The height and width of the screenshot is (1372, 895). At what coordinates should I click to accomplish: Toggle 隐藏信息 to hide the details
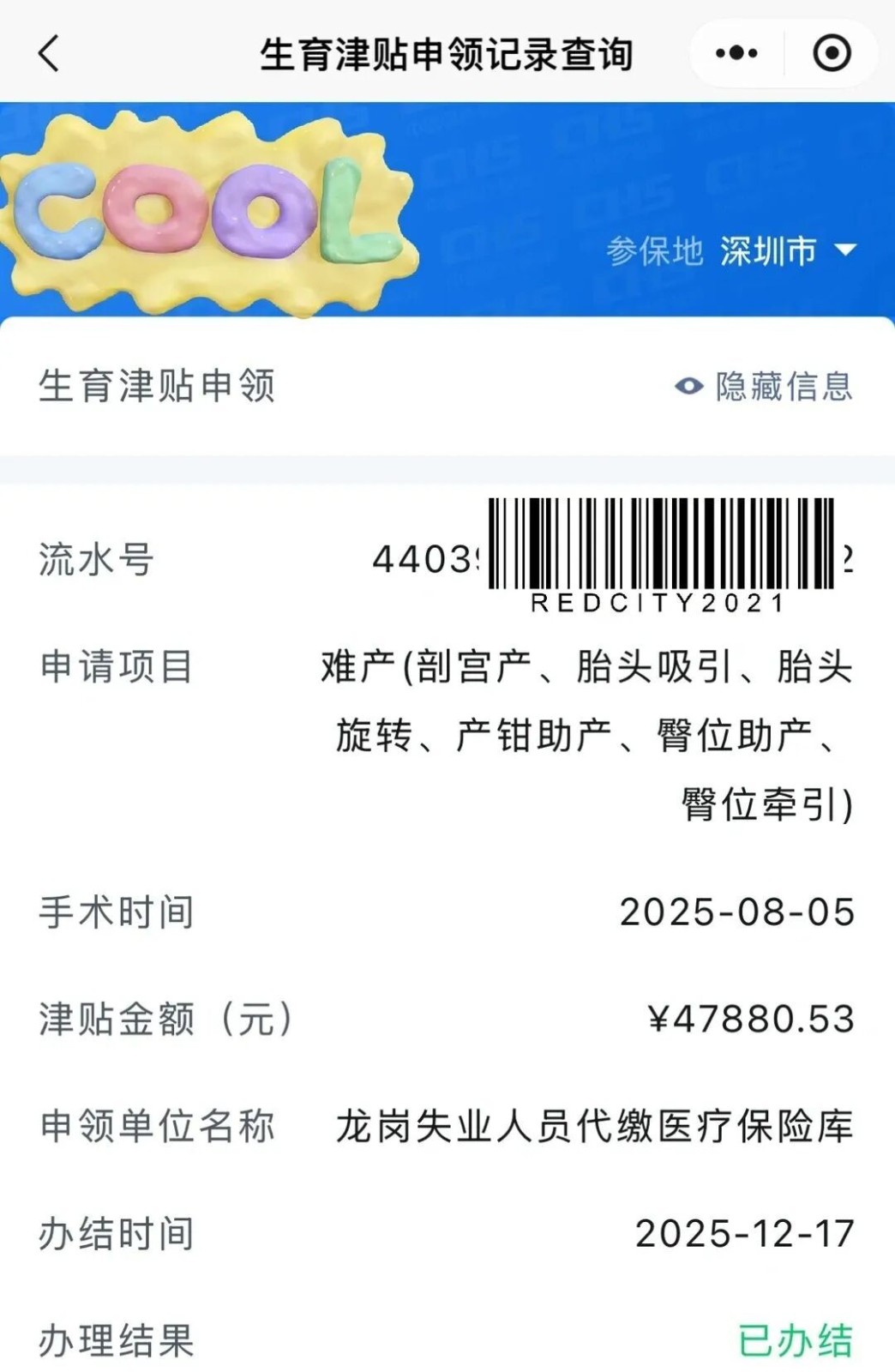pyautogui.click(x=764, y=387)
